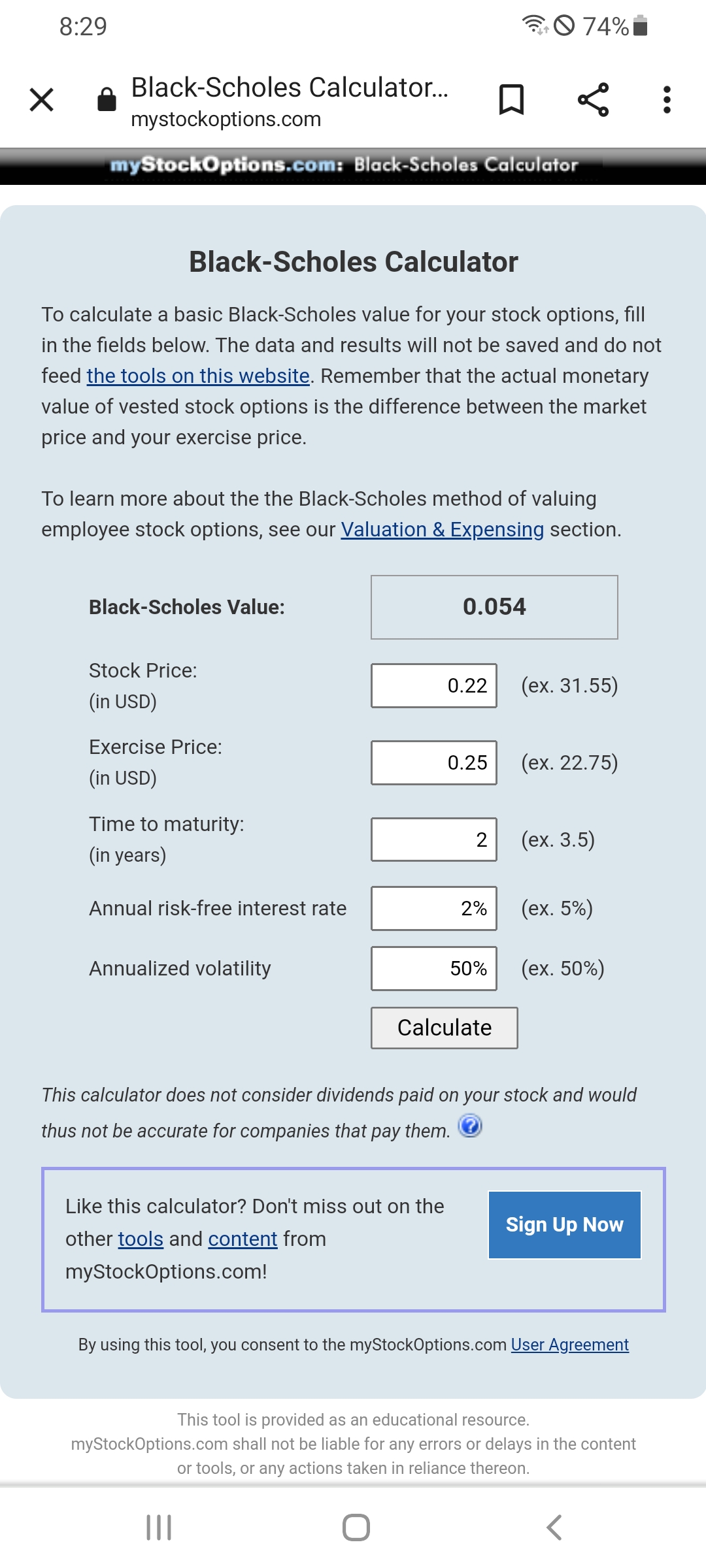Select the Time to maturity field

434,840
